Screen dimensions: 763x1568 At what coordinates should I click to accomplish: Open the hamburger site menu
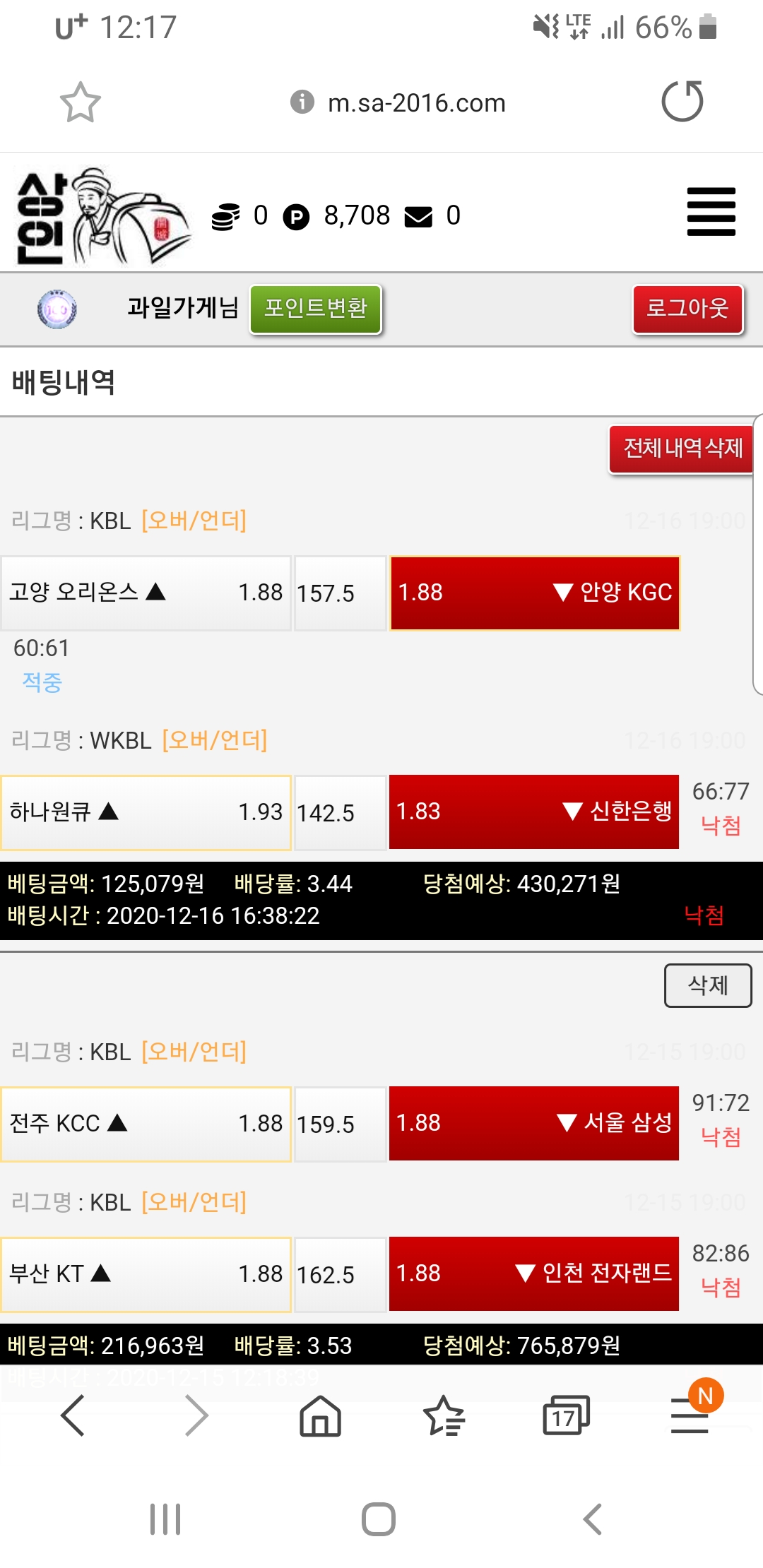point(711,212)
